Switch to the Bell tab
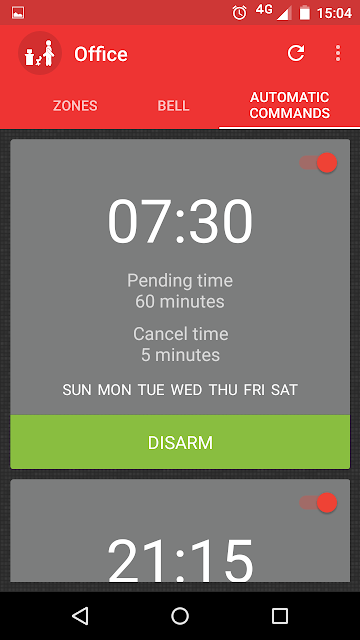Viewport: 360px width, 640px height. (173, 106)
